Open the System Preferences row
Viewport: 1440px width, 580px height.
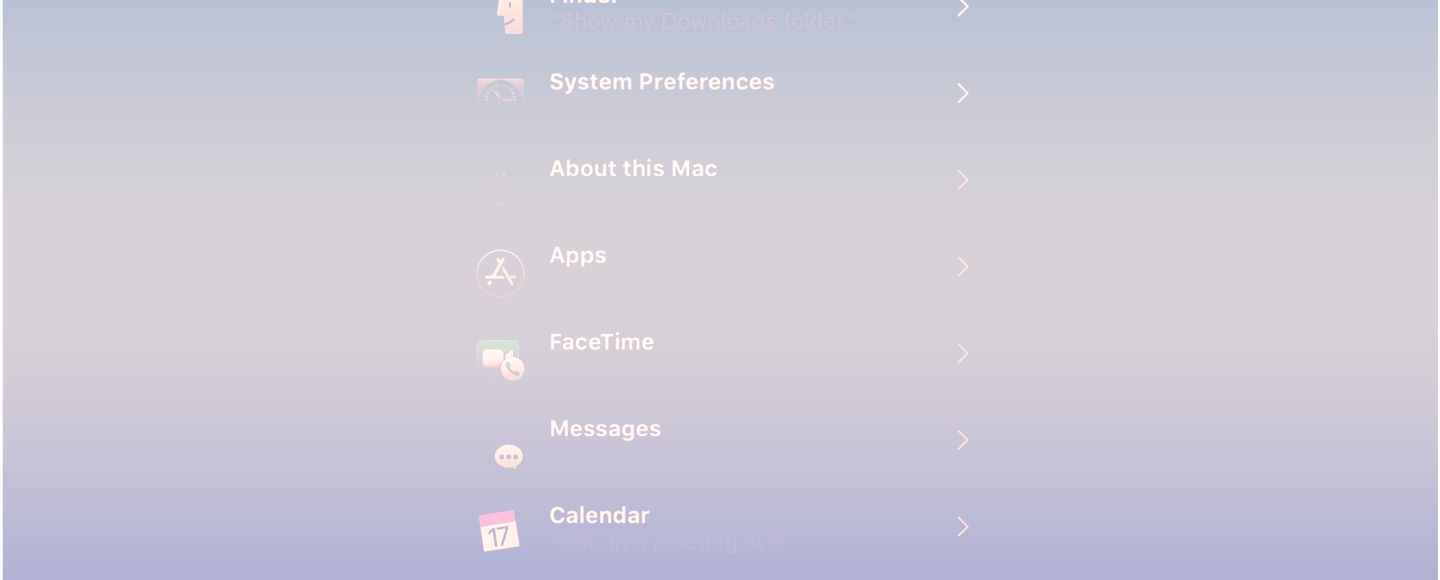coord(661,83)
